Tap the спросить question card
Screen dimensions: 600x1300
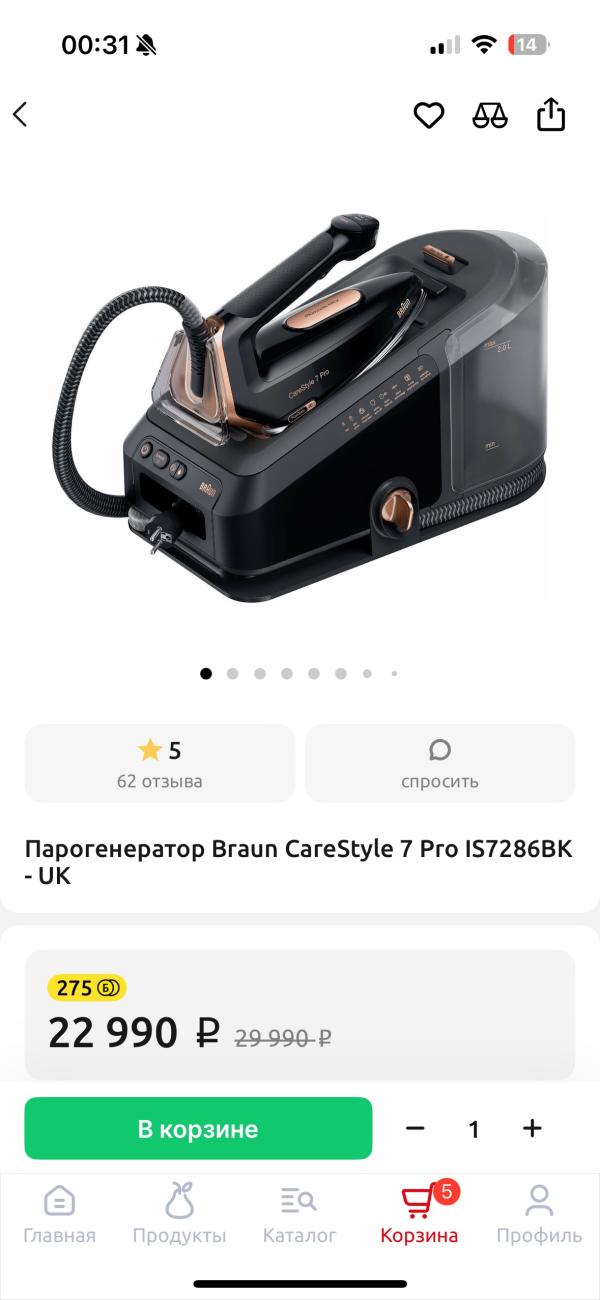[440, 764]
